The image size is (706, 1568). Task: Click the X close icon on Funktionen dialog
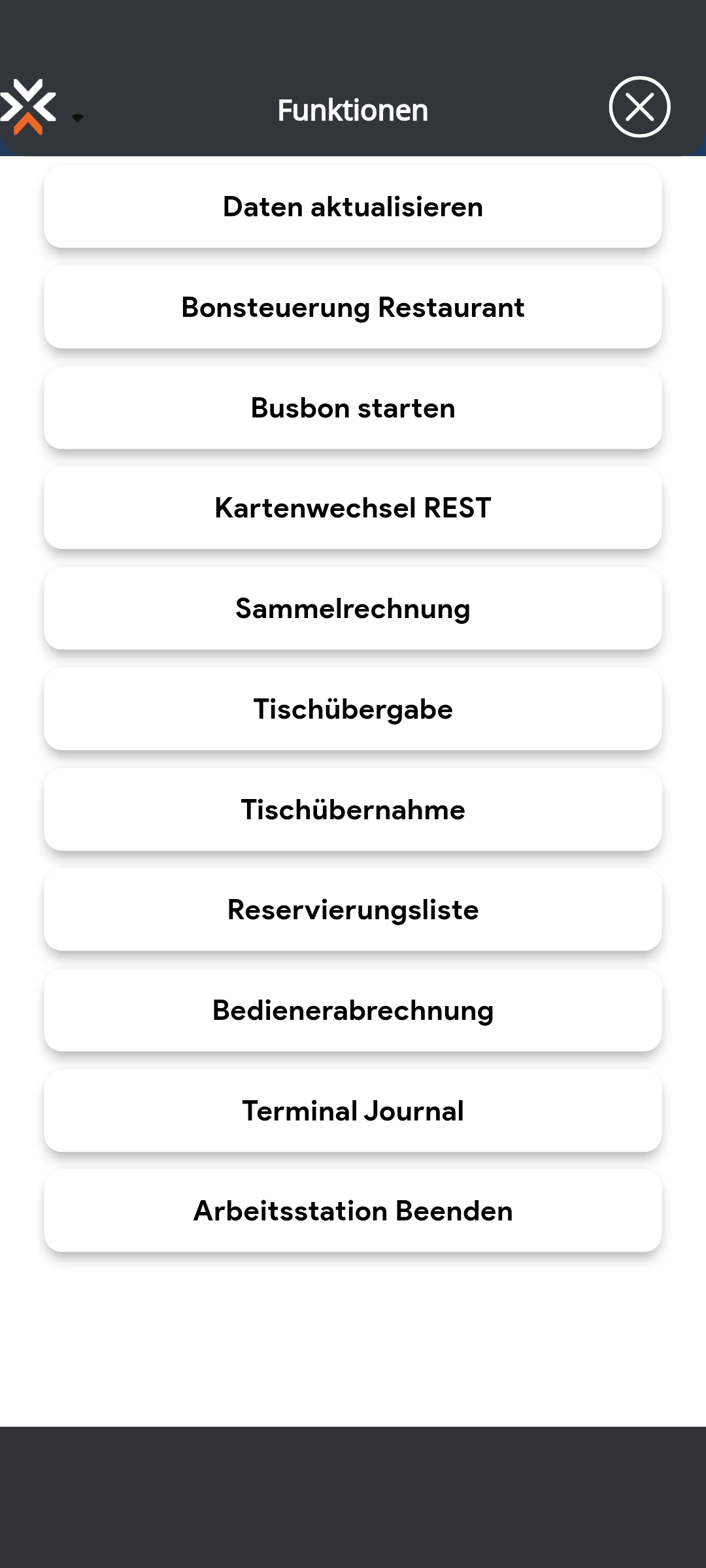pos(639,107)
